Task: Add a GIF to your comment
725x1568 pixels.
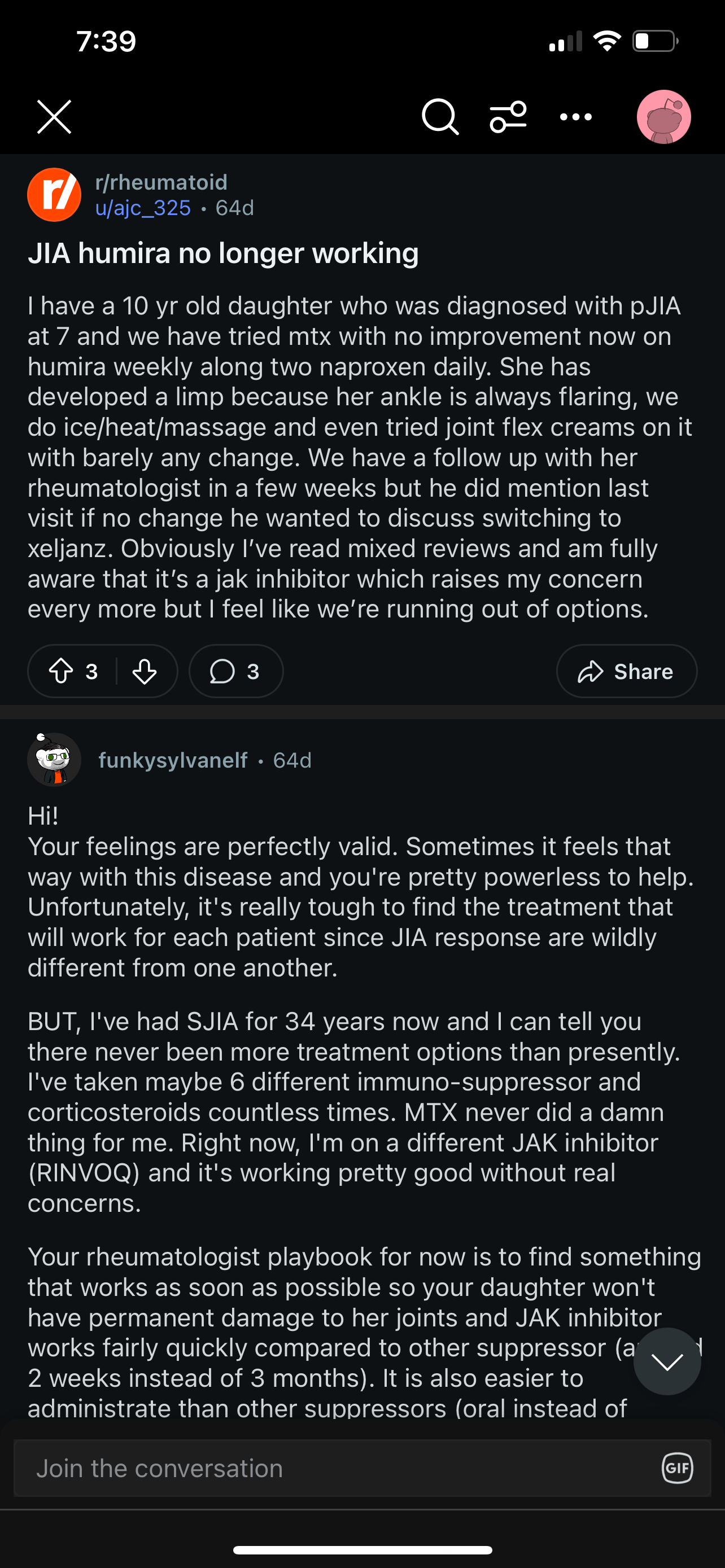Action: [x=677, y=1468]
